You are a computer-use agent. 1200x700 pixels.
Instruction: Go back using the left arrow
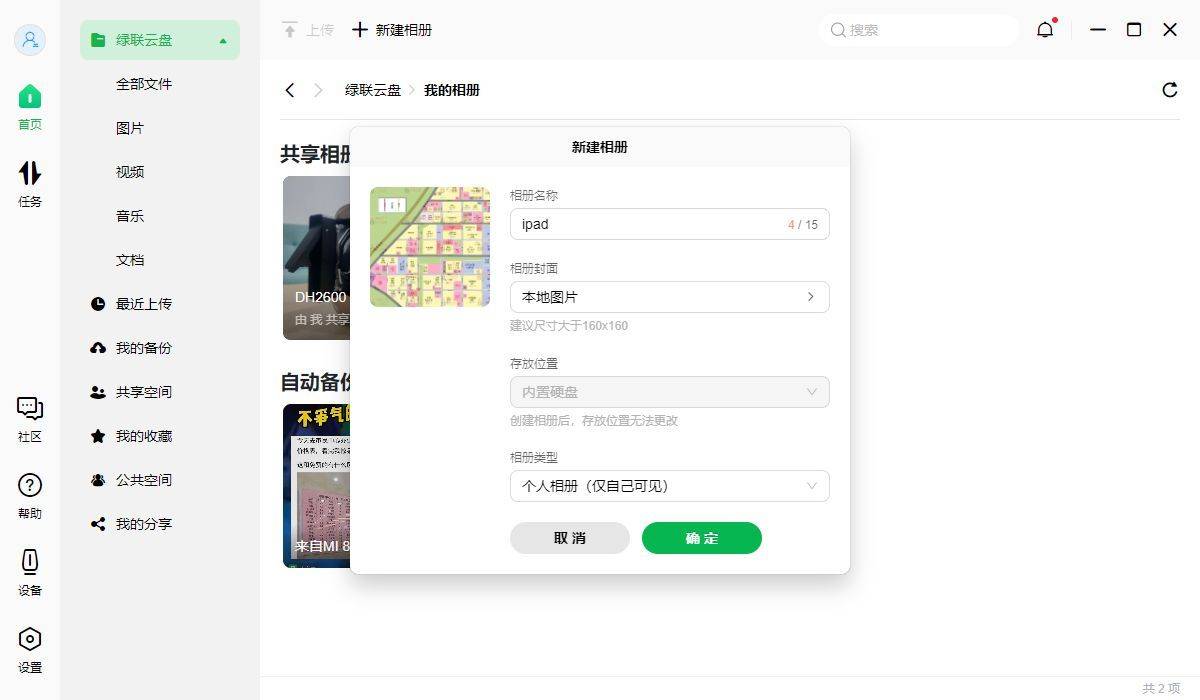coord(290,90)
